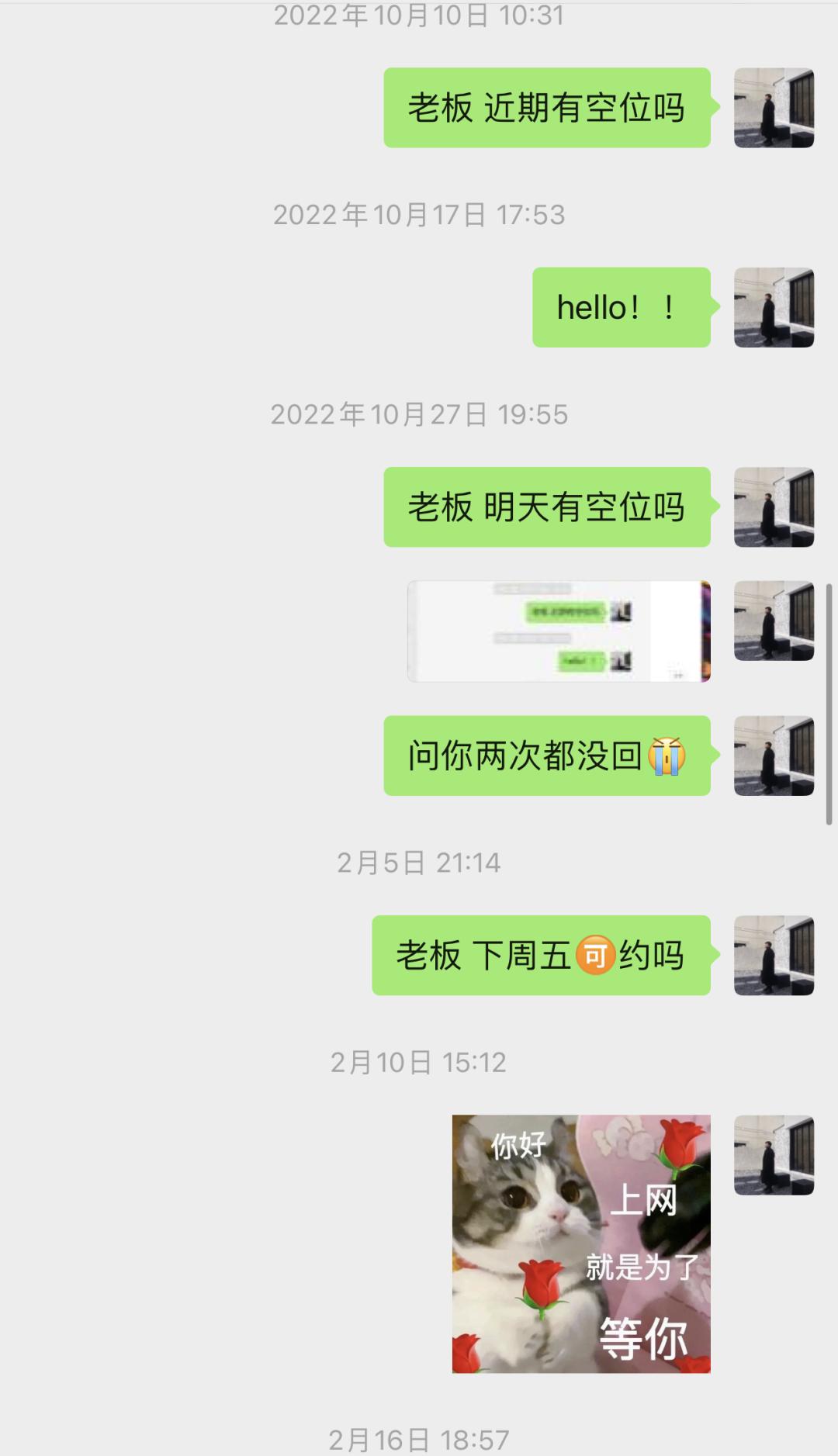Tap the avatar beside 老板 下周五可约吗
The image size is (838, 1456).
pos(774,955)
